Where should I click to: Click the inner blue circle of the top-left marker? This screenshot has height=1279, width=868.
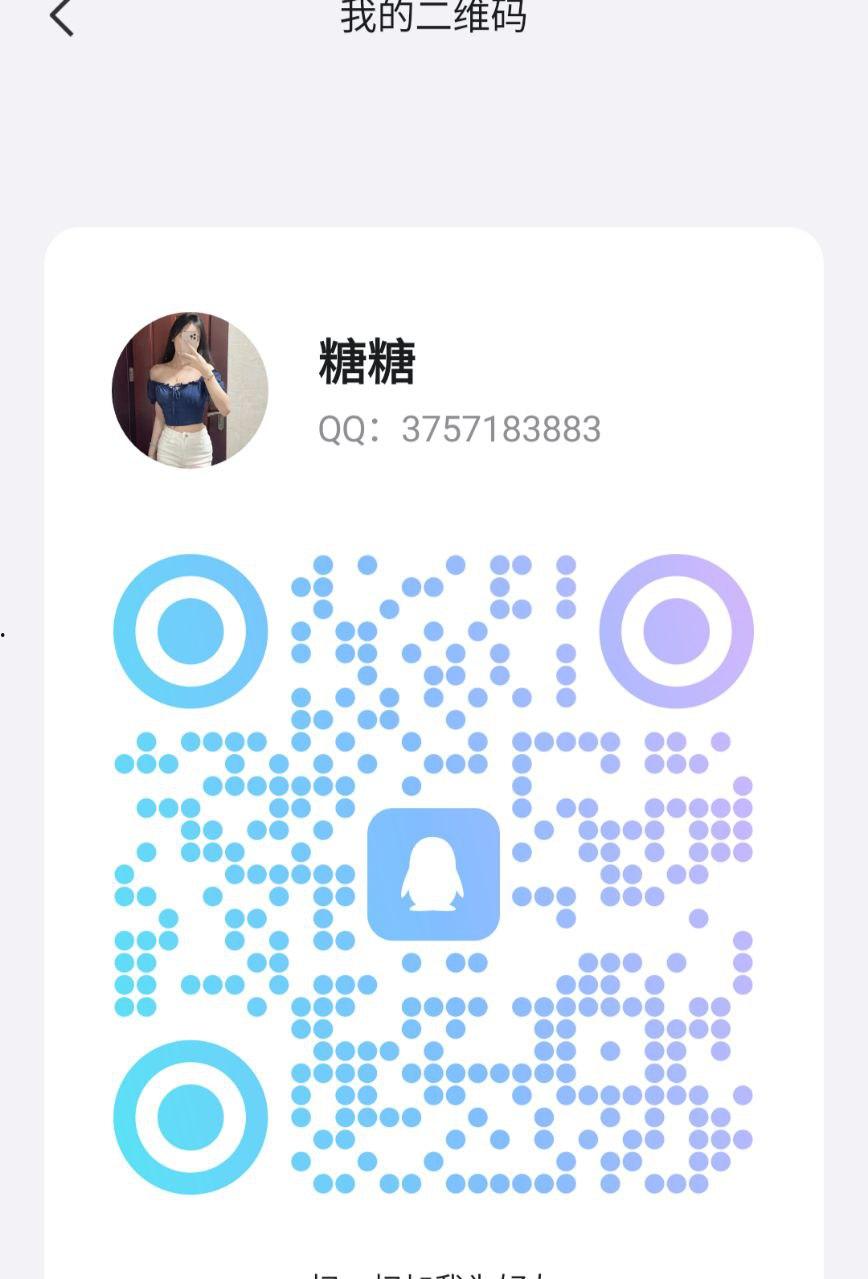[x=190, y=631]
